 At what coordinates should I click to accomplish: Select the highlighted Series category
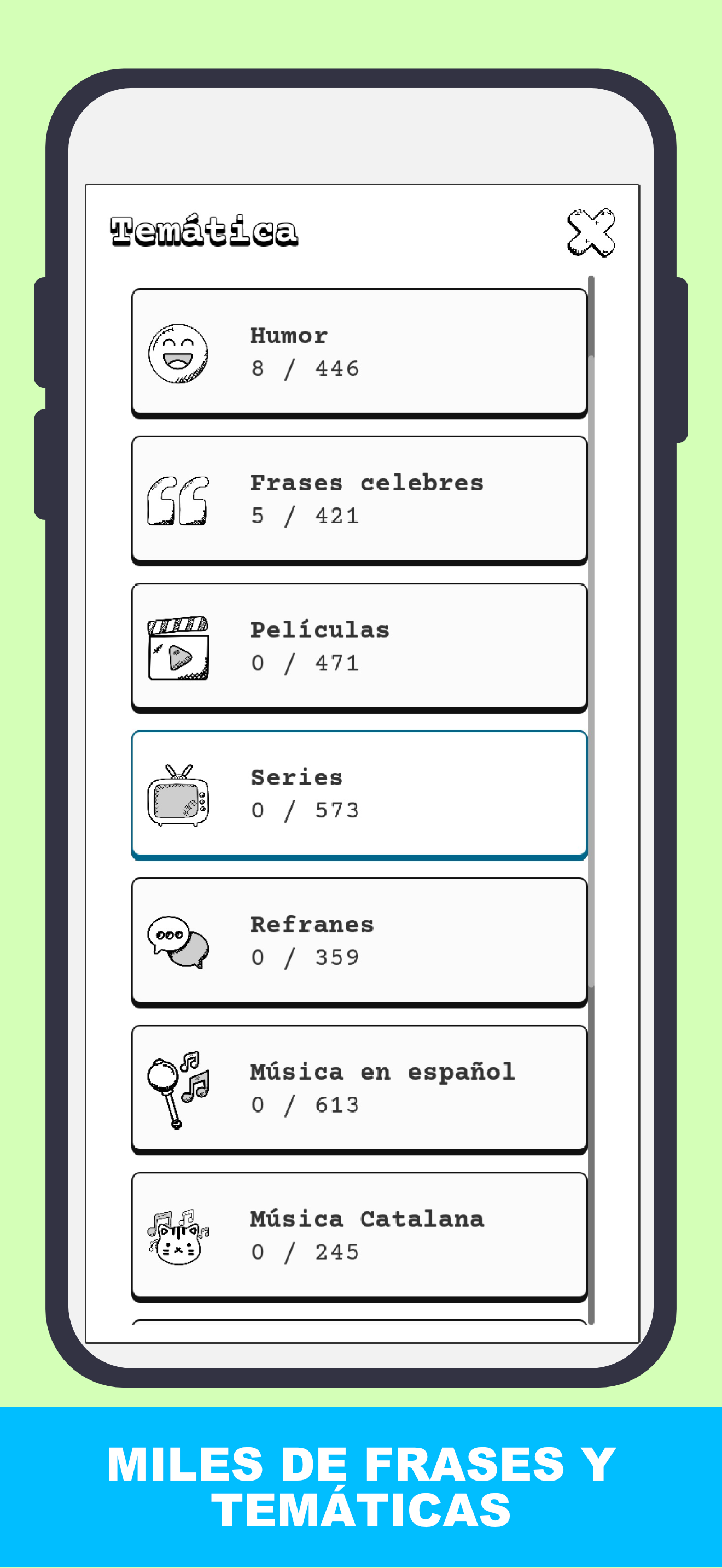pos(358,794)
